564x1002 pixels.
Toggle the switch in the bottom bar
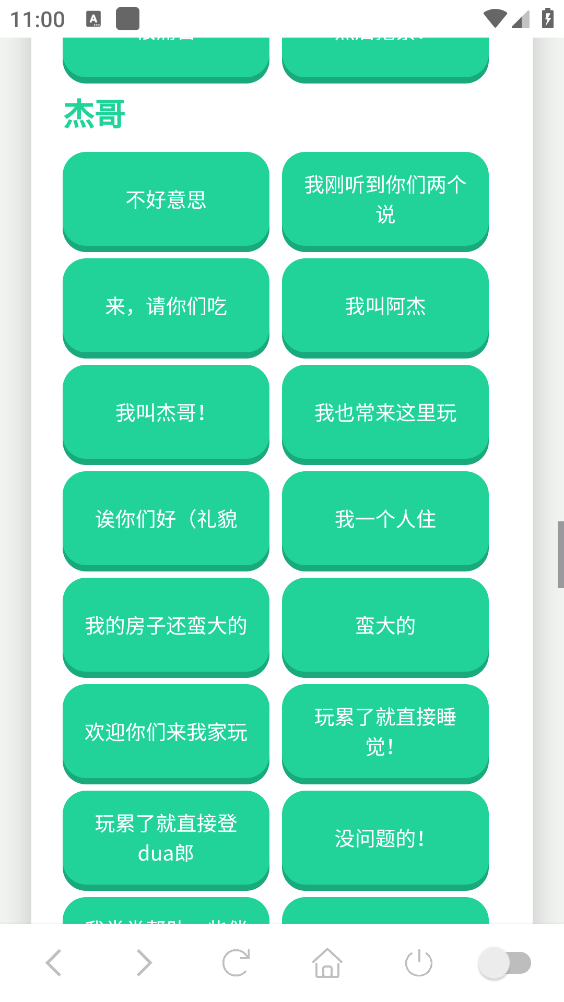[505, 962]
